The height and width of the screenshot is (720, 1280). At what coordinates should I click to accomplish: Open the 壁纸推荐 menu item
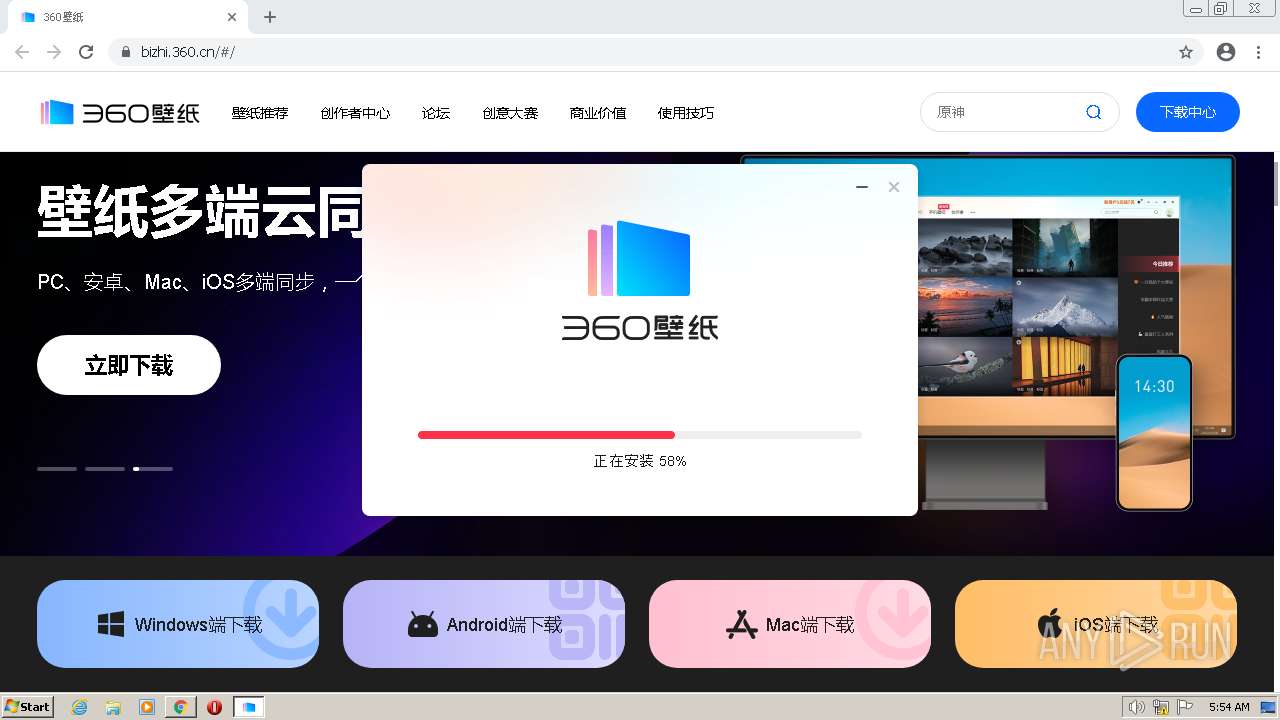click(x=260, y=113)
